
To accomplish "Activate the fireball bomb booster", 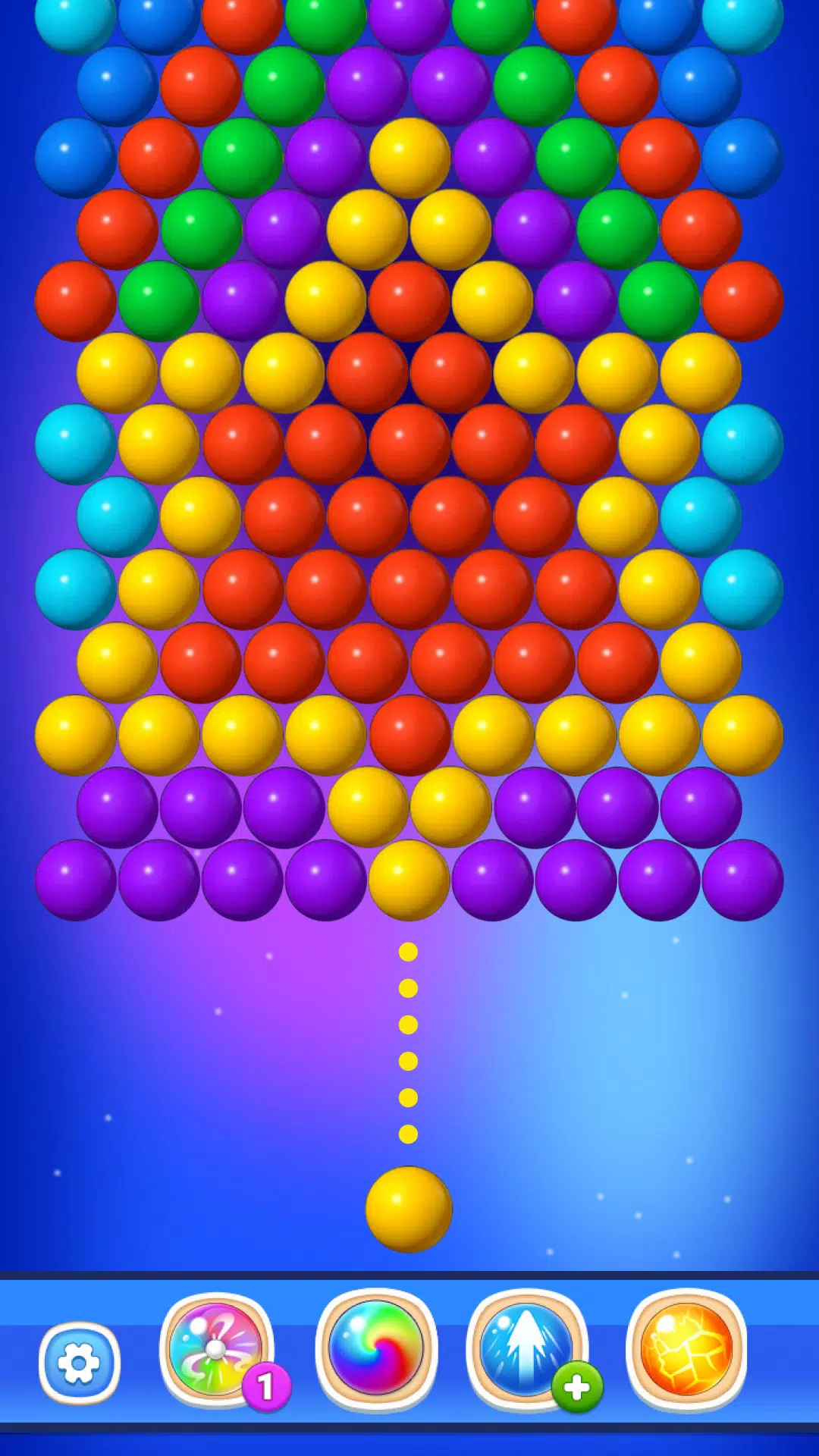I will click(x=686, y=1350).
